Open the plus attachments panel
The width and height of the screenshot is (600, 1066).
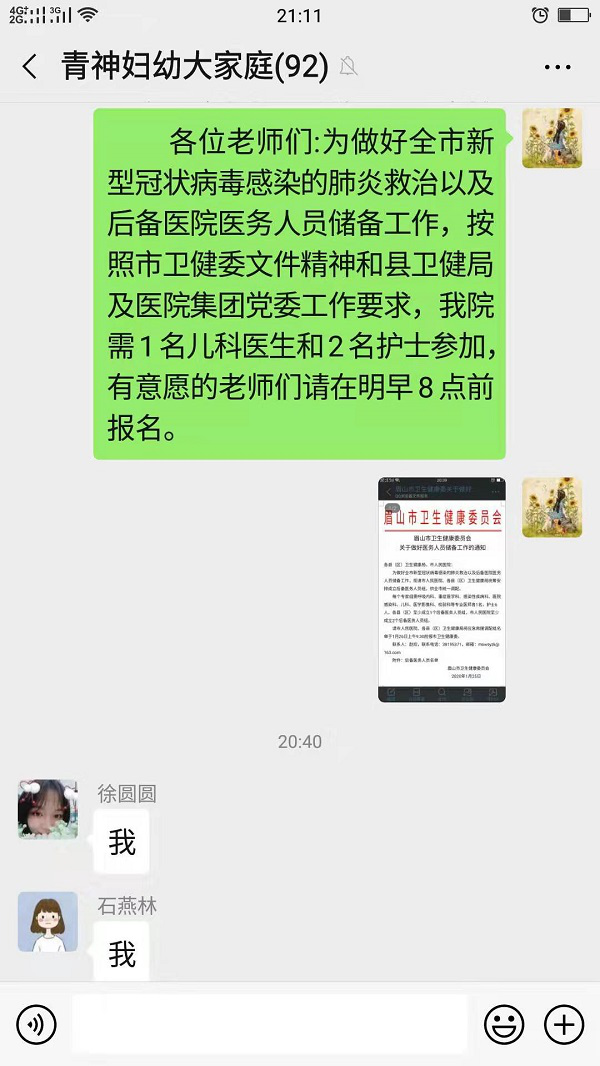[x=563, y=1024]
